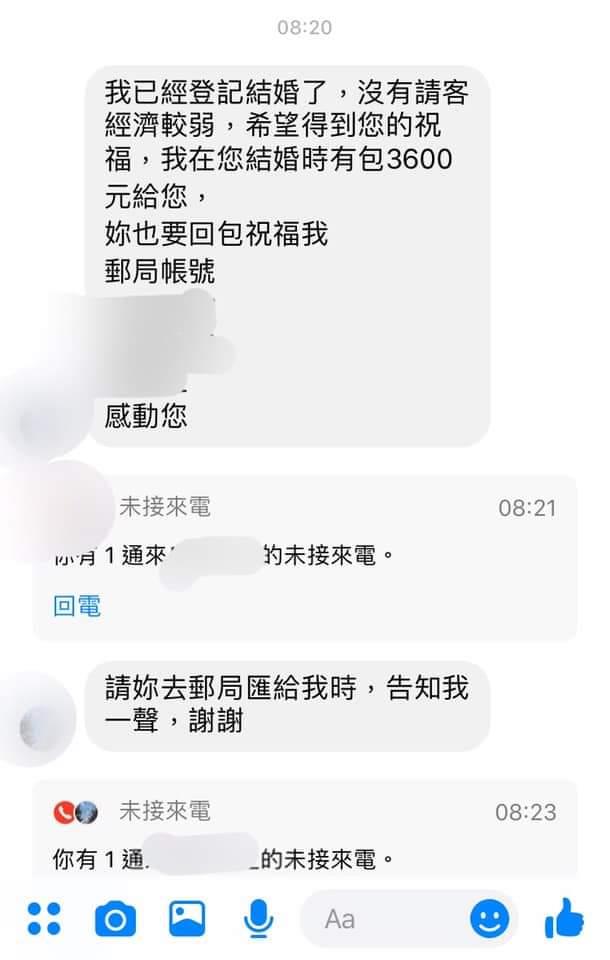Focus the Aa message input field

pyautogui.click(x=390, y=918)
